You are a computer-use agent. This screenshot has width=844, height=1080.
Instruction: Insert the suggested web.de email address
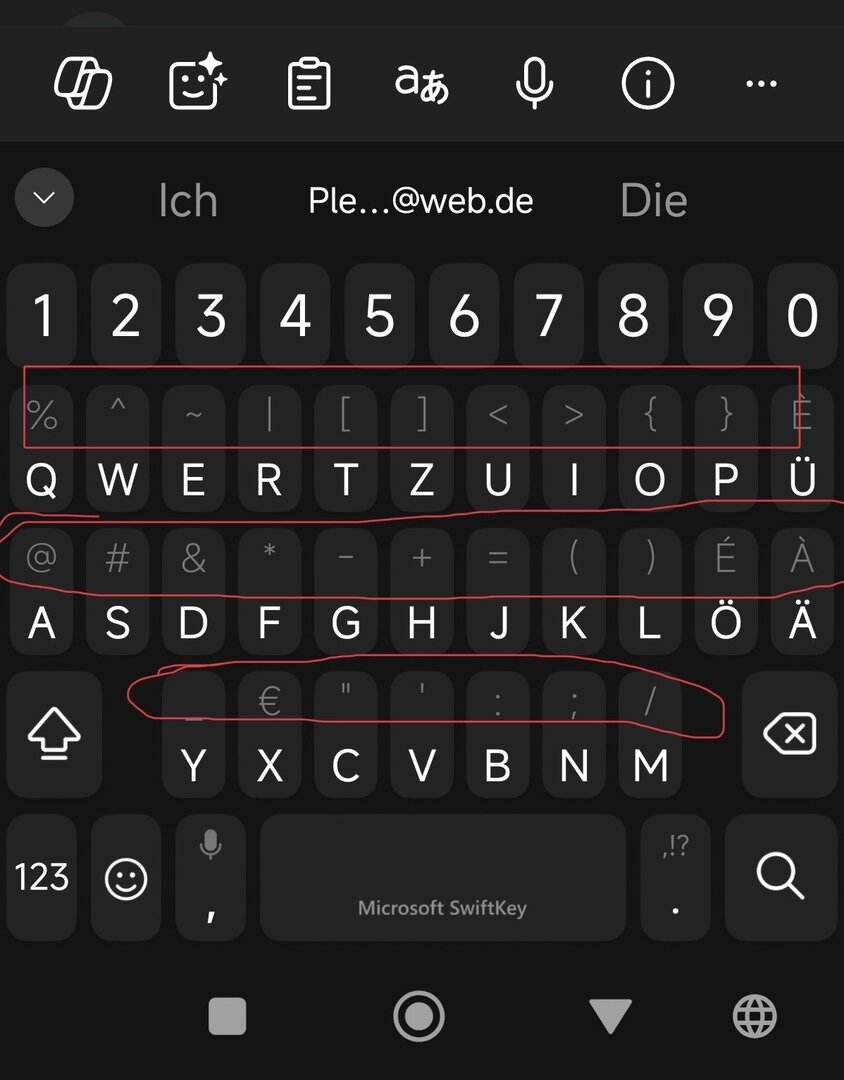pos(421,201)
